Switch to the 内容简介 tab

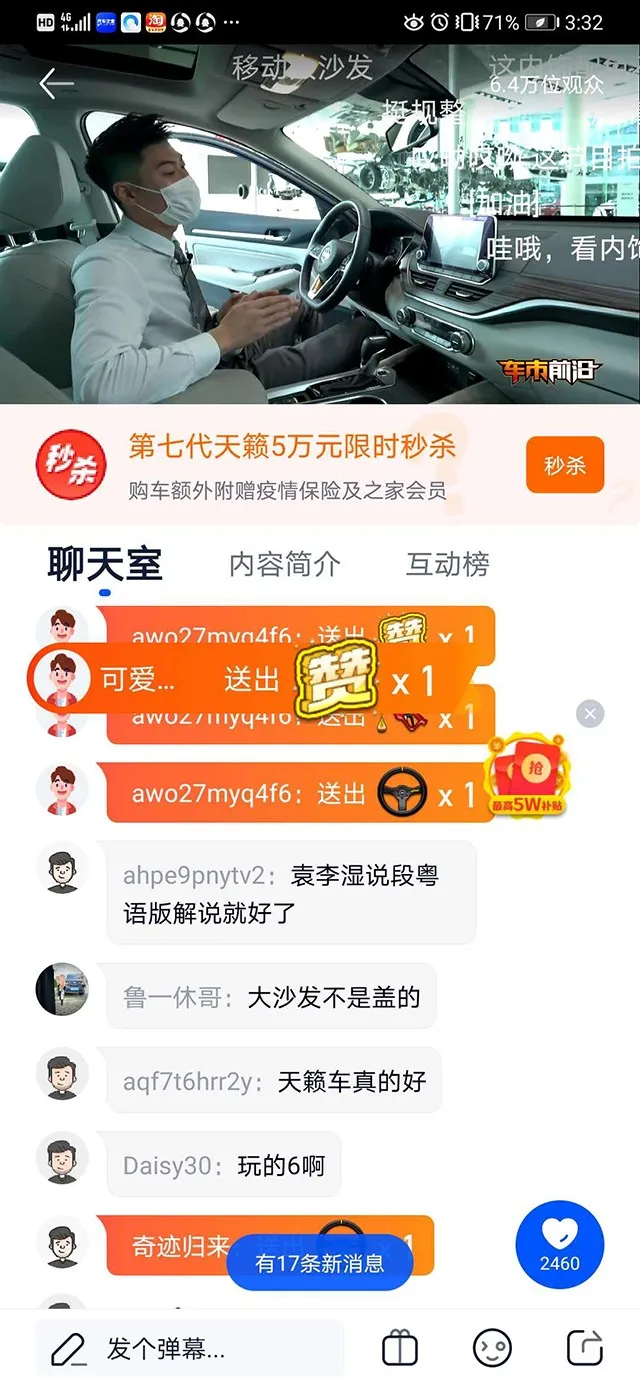point(285,564)
